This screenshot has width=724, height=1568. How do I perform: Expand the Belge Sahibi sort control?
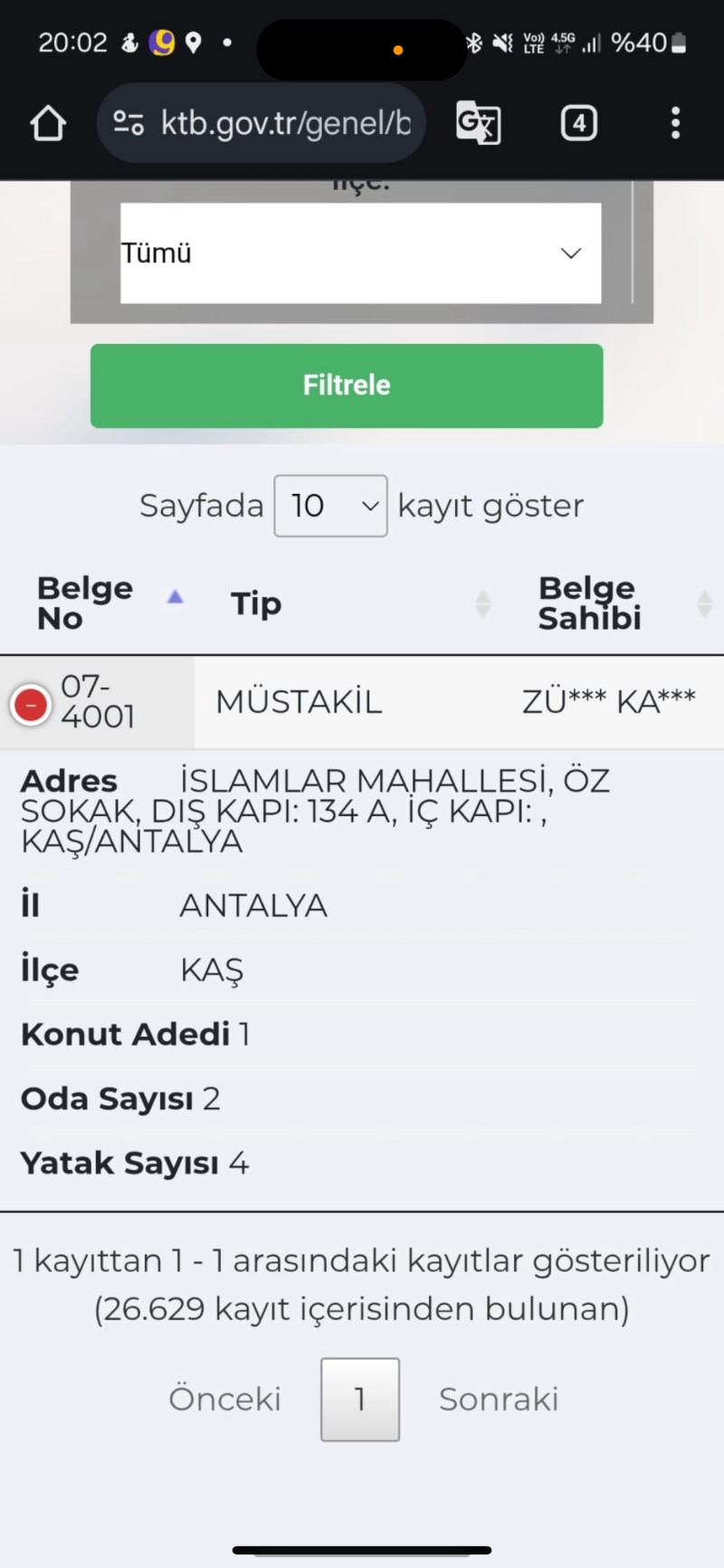706,603
